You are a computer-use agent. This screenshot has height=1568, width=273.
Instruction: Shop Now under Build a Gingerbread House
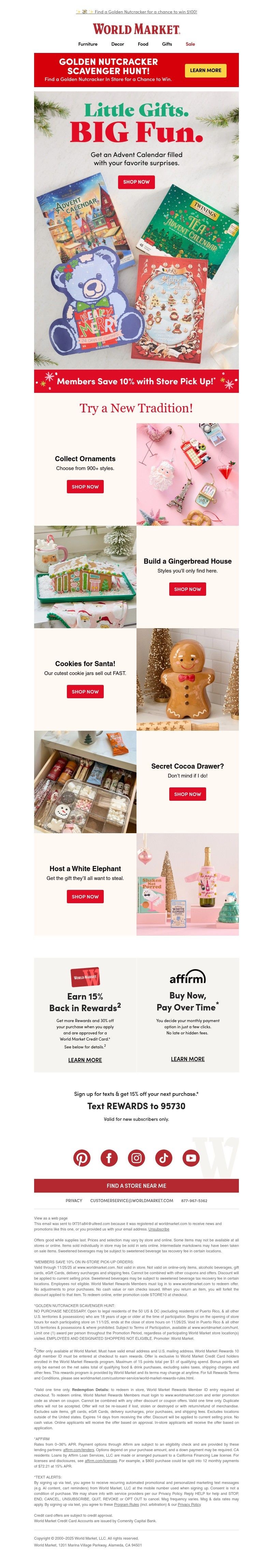click(x=187, y=589)
